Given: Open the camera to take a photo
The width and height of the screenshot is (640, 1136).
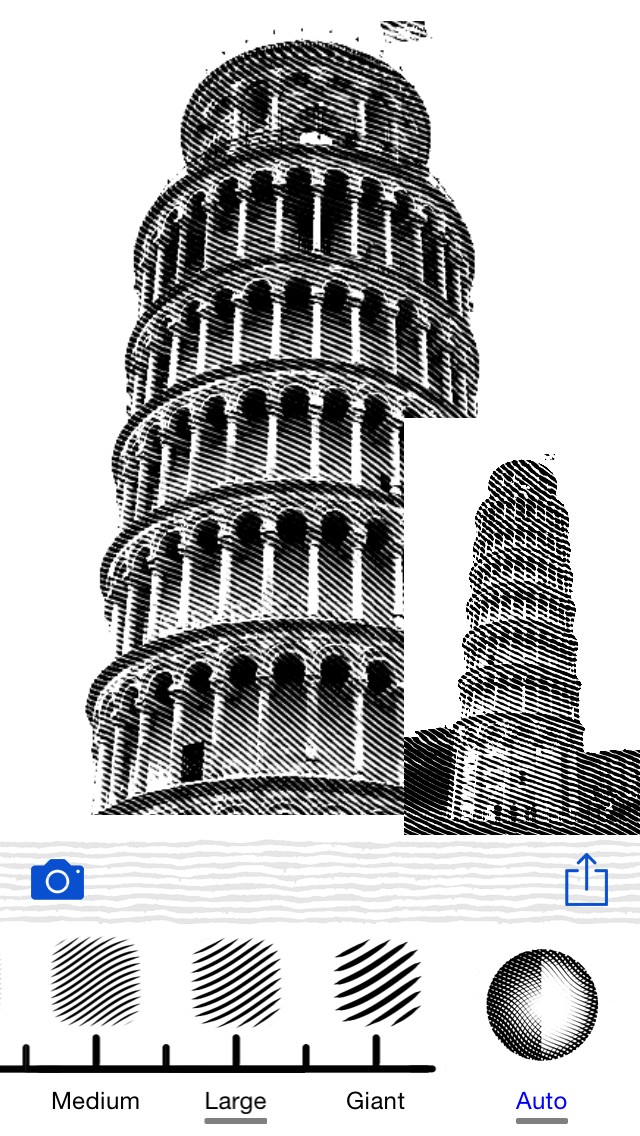Looking at the screenshot, I should [x=58, y=880].
